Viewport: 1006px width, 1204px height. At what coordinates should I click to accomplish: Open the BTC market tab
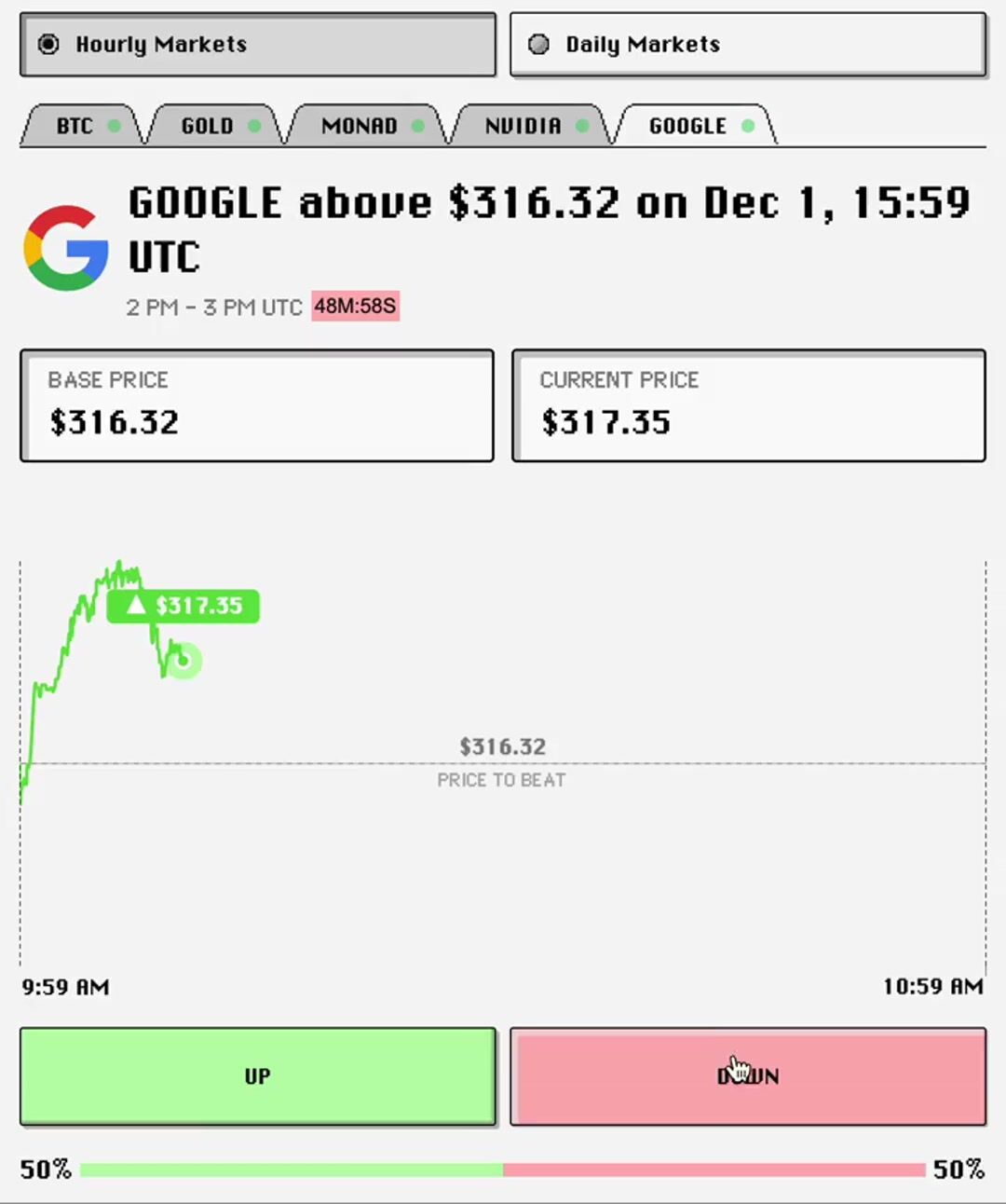click(82, 126)
